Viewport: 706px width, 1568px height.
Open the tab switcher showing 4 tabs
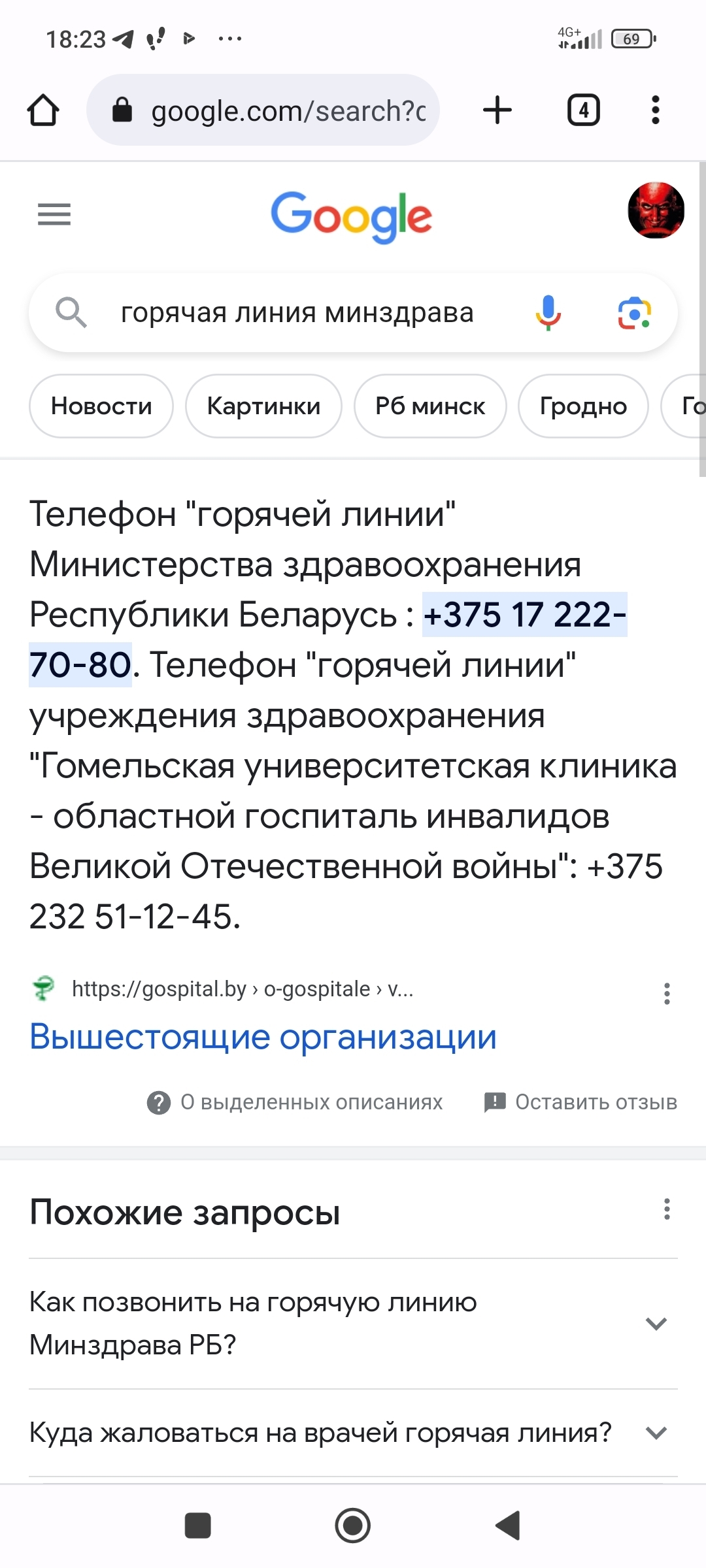pos(583,110)
